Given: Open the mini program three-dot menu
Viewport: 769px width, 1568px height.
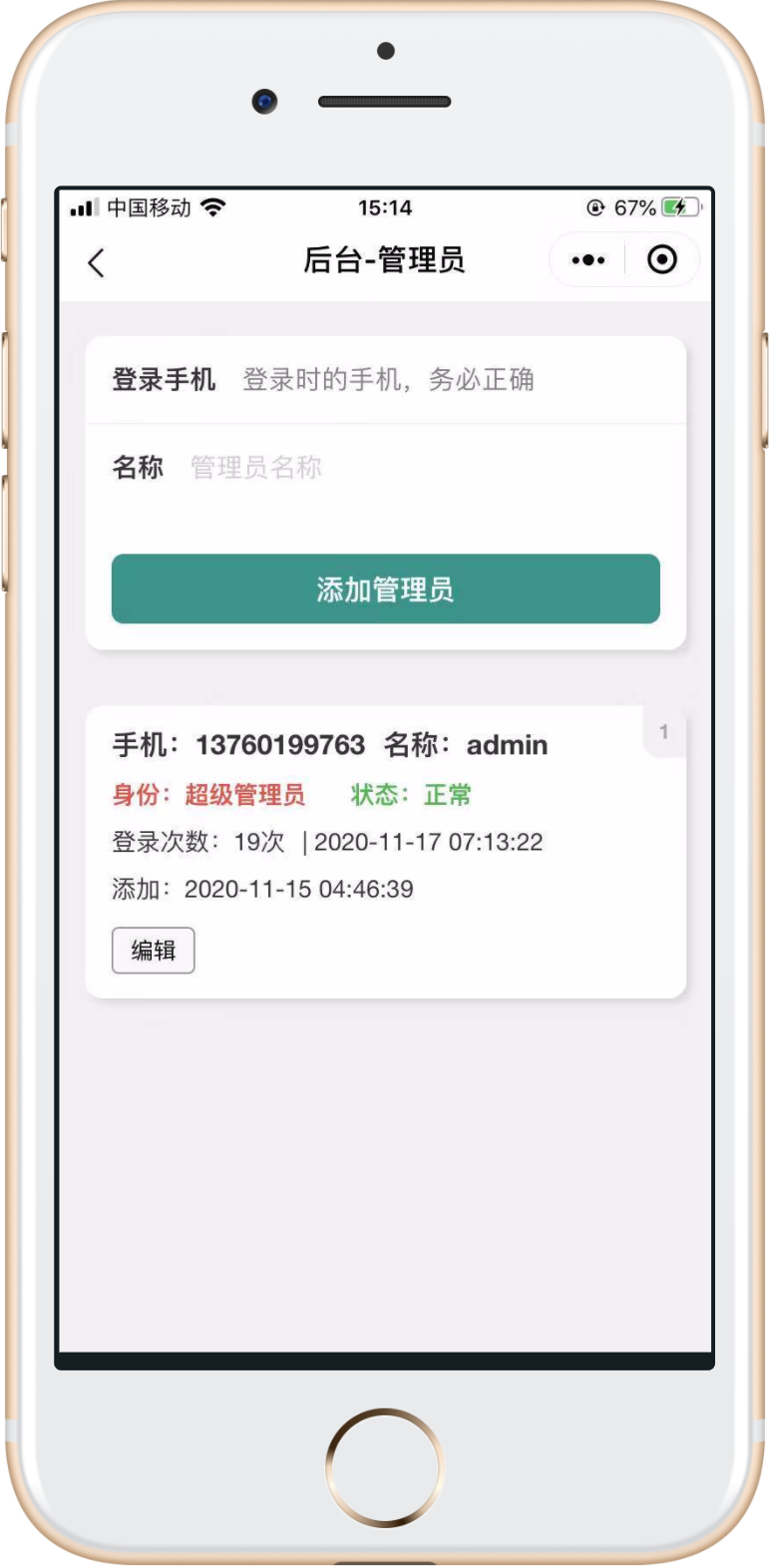Looking at the screenshot, I should click(587, 260).
